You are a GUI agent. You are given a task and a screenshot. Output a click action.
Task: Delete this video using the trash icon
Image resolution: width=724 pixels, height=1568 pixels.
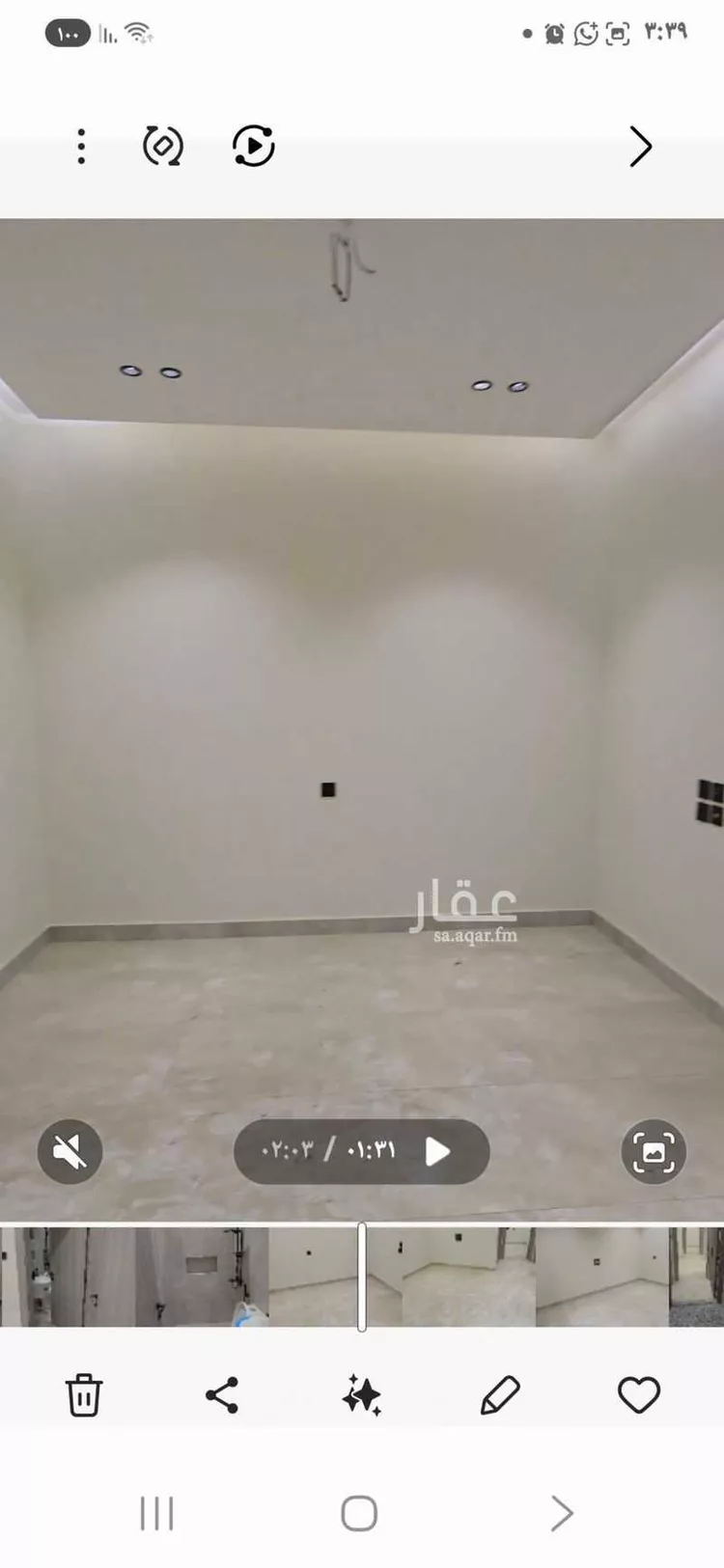tap(85, 1392)
